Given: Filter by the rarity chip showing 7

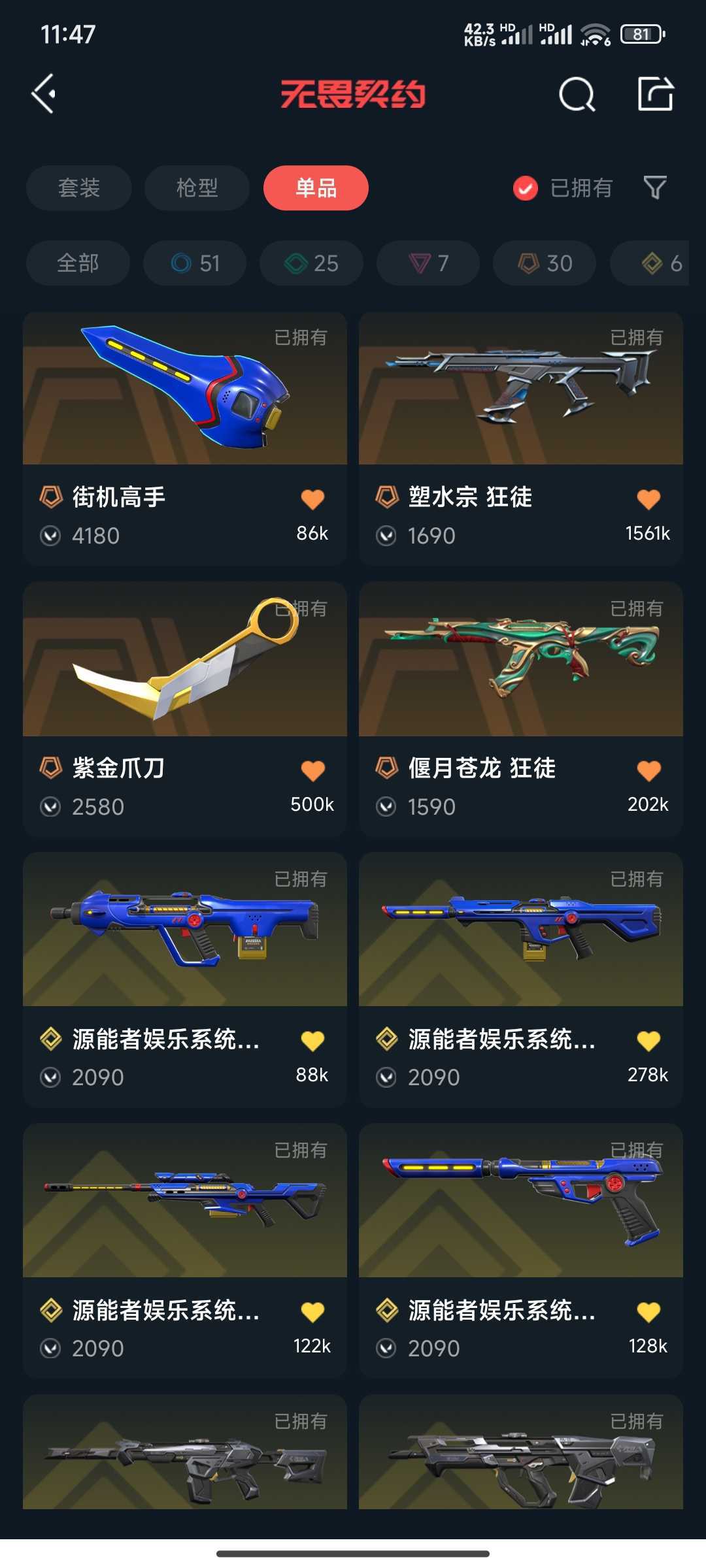Looking at the screenshot, I should 428,263.
